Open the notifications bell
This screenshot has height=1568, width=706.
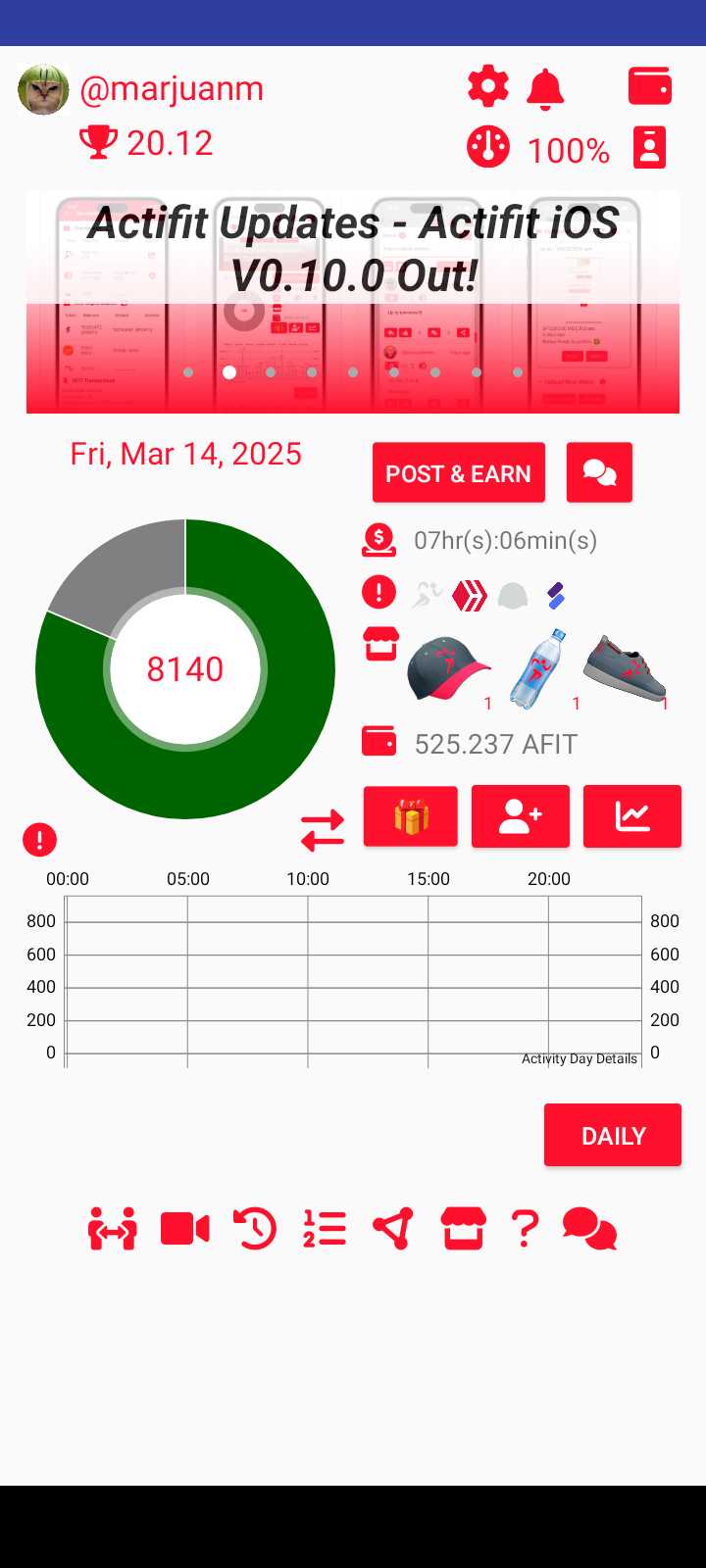tap(545, 89)
